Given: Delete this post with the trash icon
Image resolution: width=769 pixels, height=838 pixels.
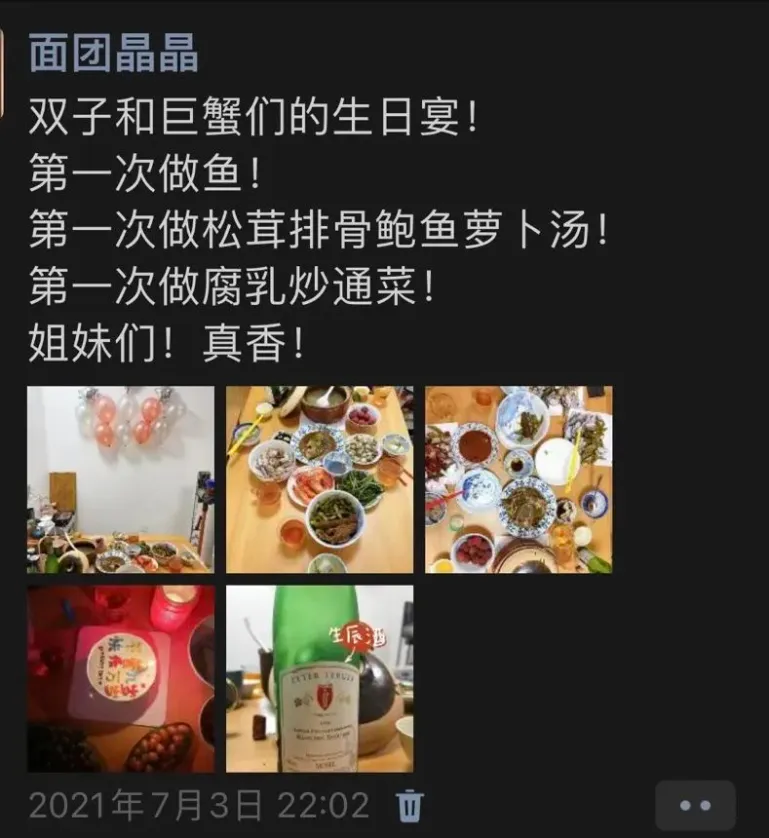Looking at the screenshot, I should 410,805.
